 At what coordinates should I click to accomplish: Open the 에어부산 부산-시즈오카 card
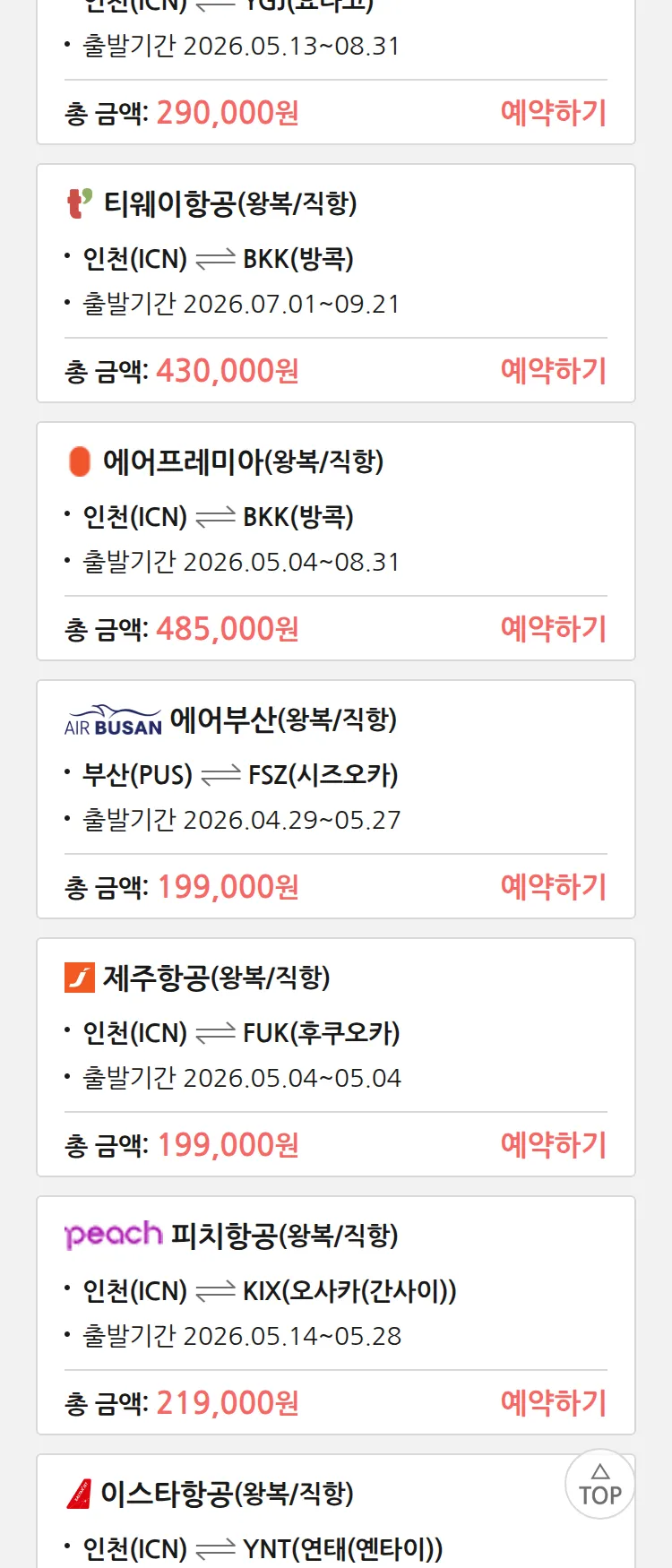click(x=335, y=771)
